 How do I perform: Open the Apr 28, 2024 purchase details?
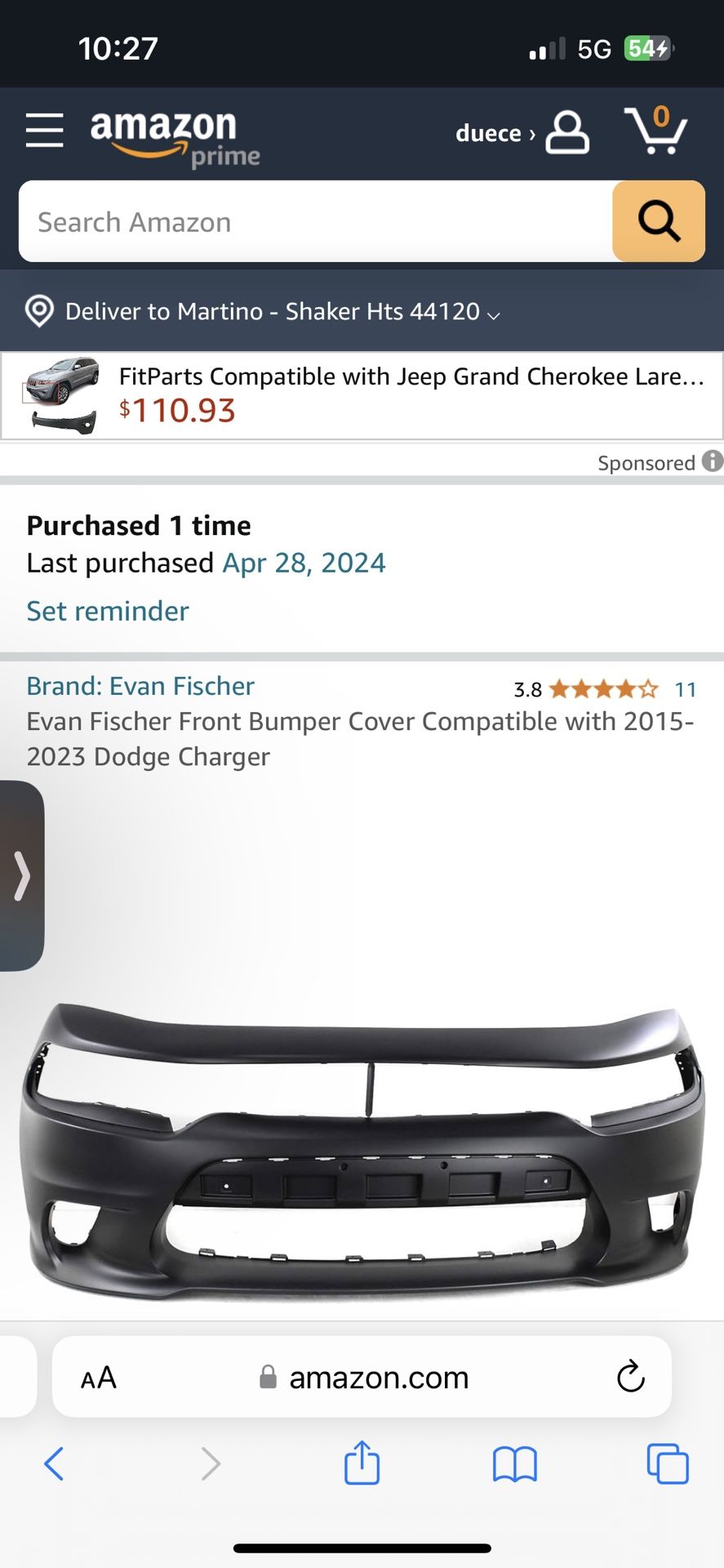[x=304, y=563]
